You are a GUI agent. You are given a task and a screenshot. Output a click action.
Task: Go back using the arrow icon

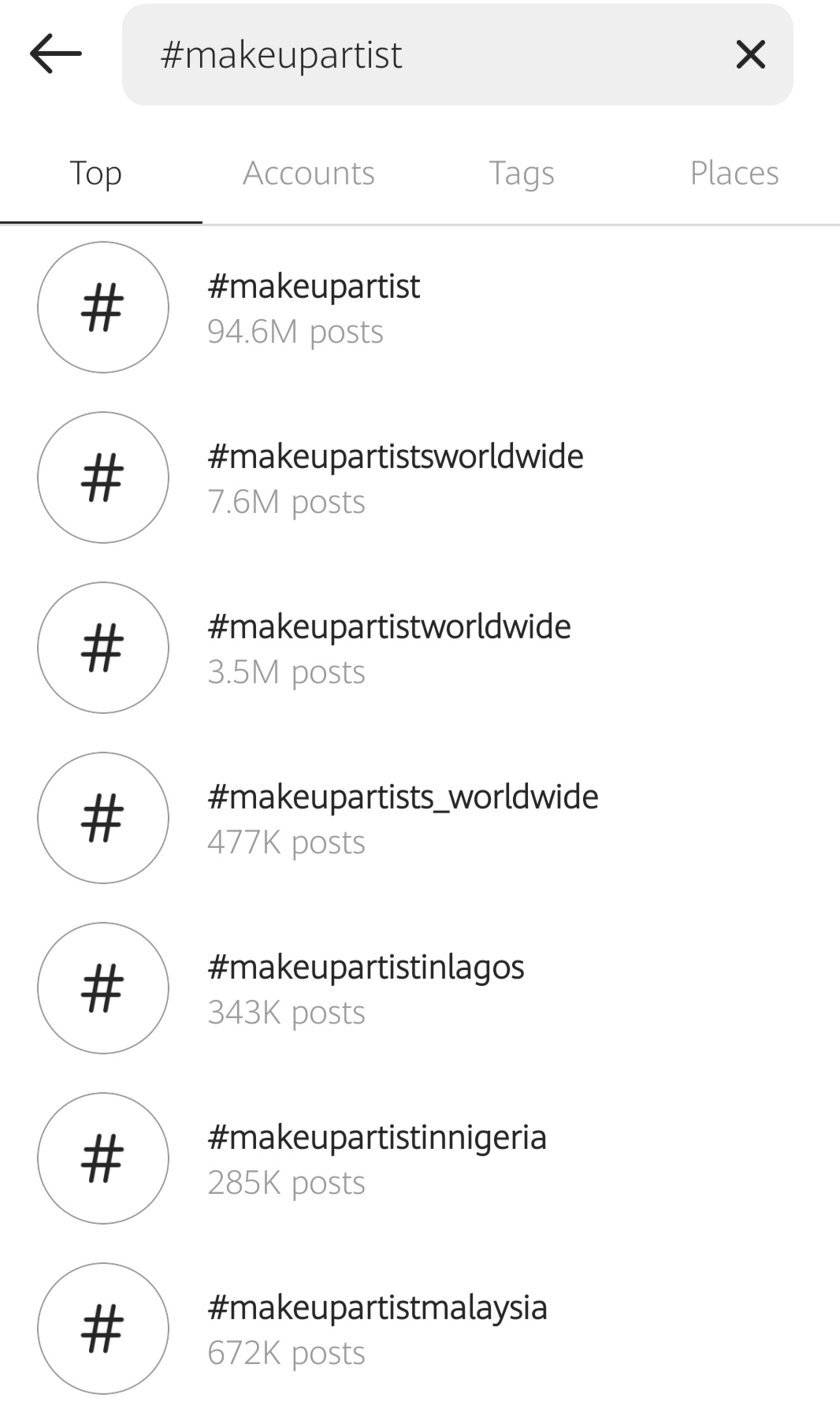pyautogui.click(x=55, y=54)
